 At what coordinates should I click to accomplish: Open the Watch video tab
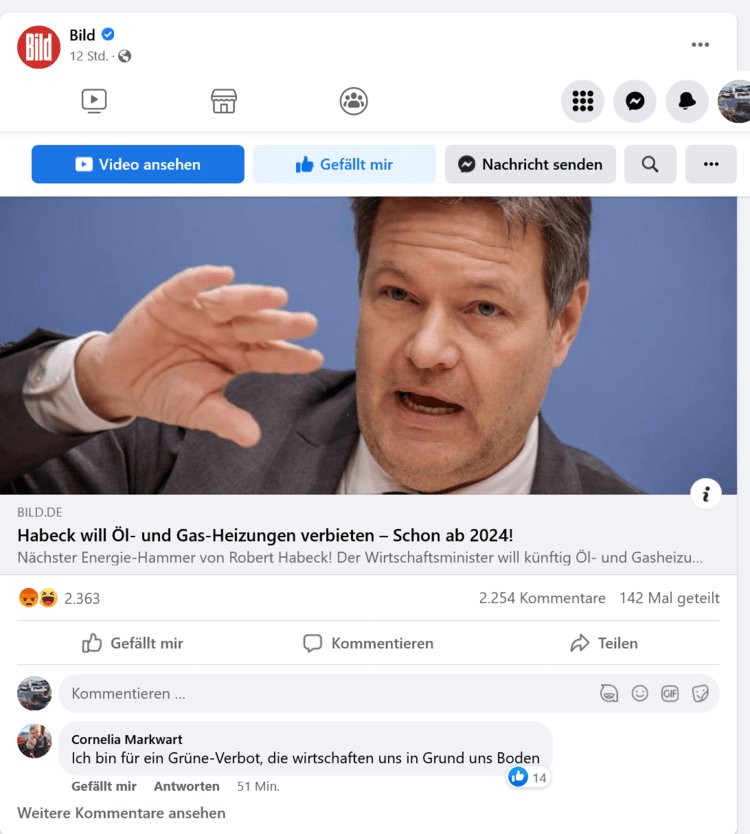point(94,101)
